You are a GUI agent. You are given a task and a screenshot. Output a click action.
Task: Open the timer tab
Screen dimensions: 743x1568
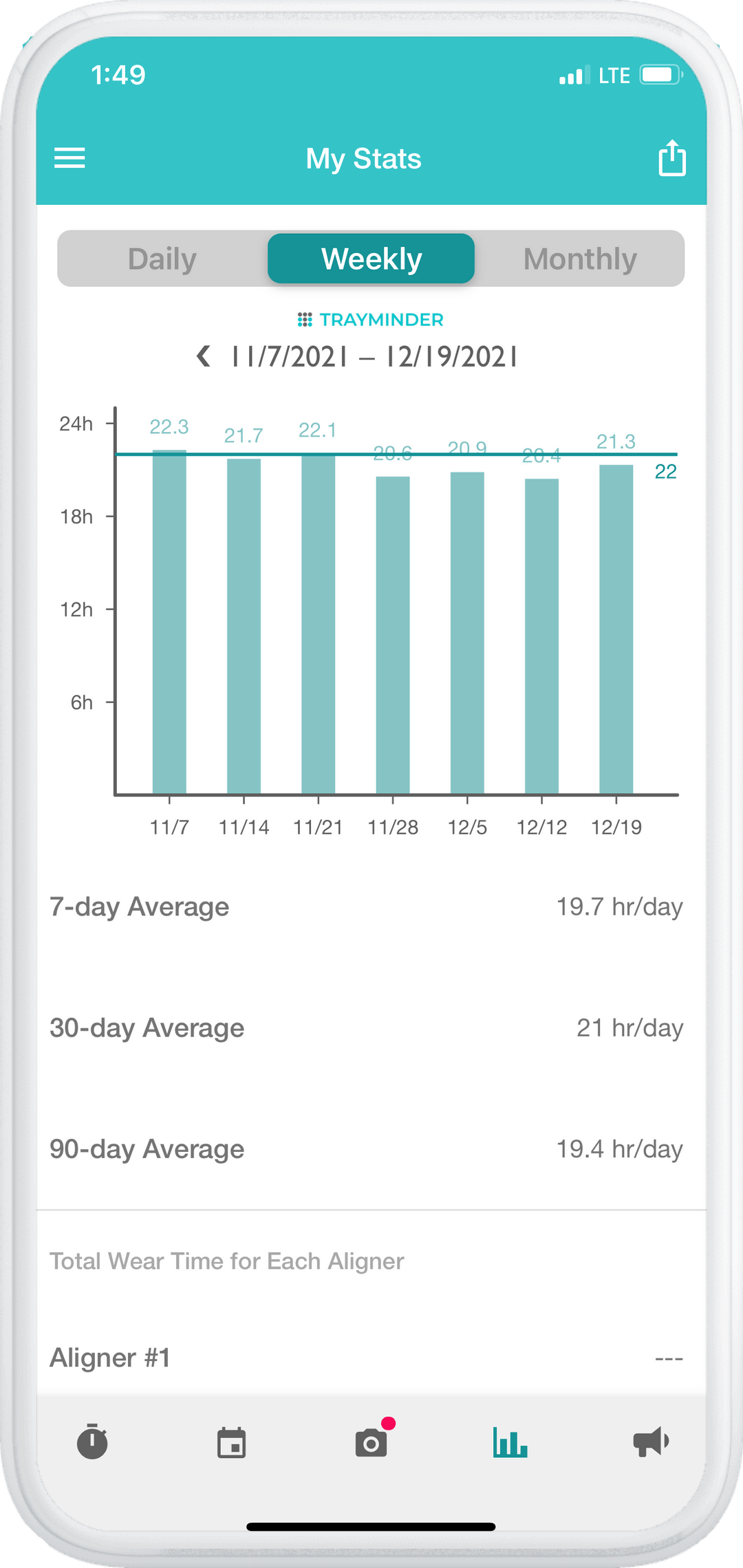pyautogui.click(x=92, y=1441)
